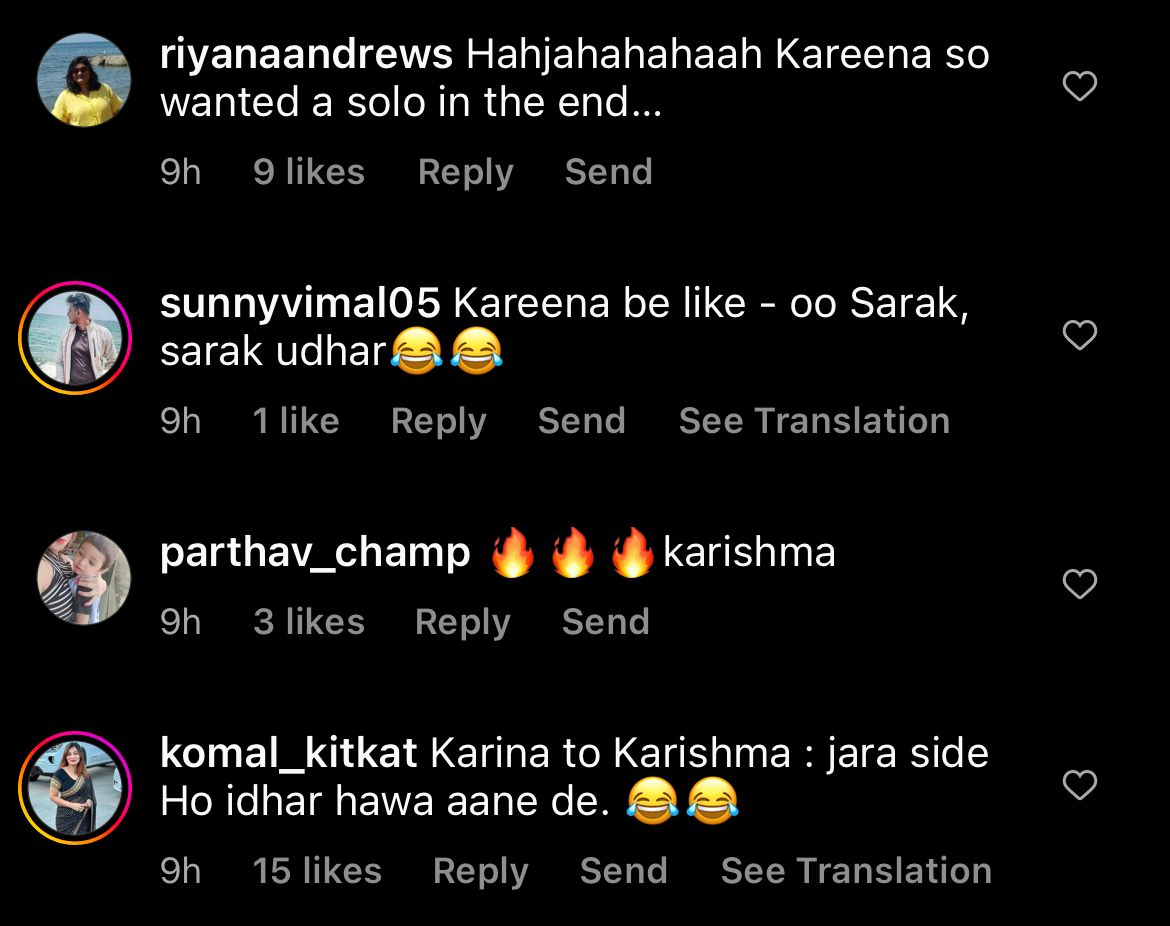Reply to riyanaandrews' comment

pyautogui.click(x=465, y=172)
